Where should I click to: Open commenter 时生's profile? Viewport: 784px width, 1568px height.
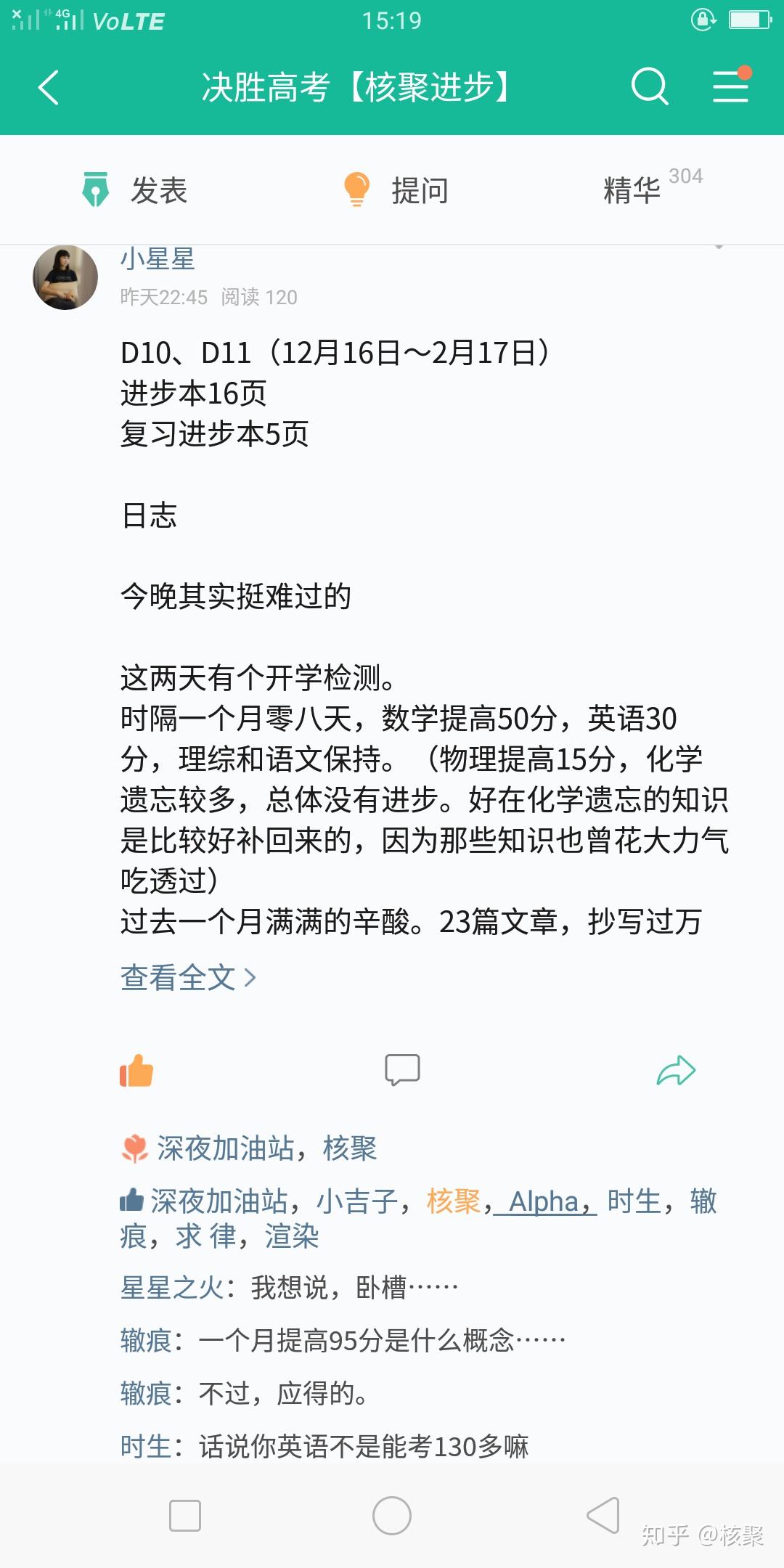(x=146, y=1447)
